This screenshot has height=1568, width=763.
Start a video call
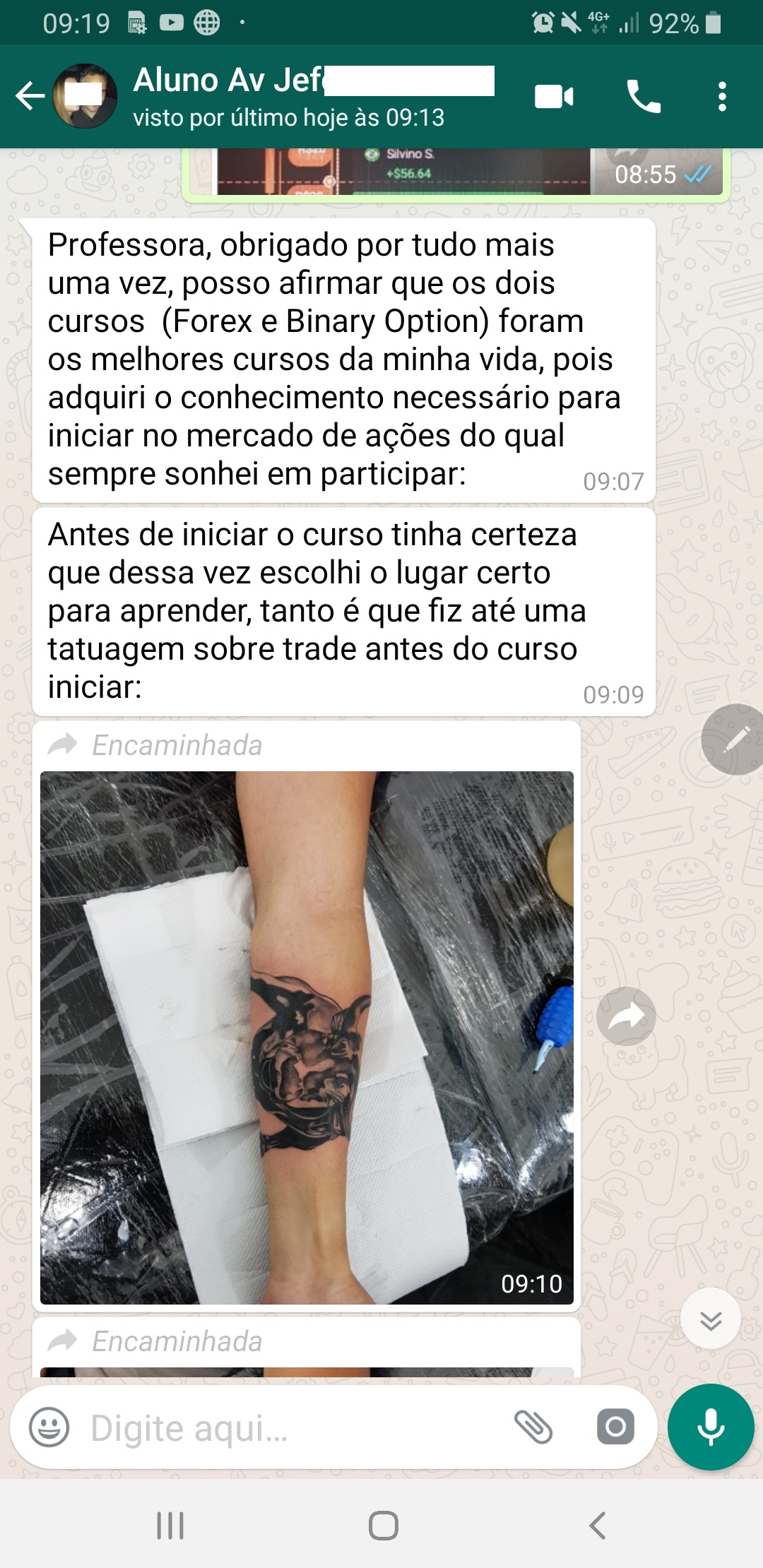(554, 97)
